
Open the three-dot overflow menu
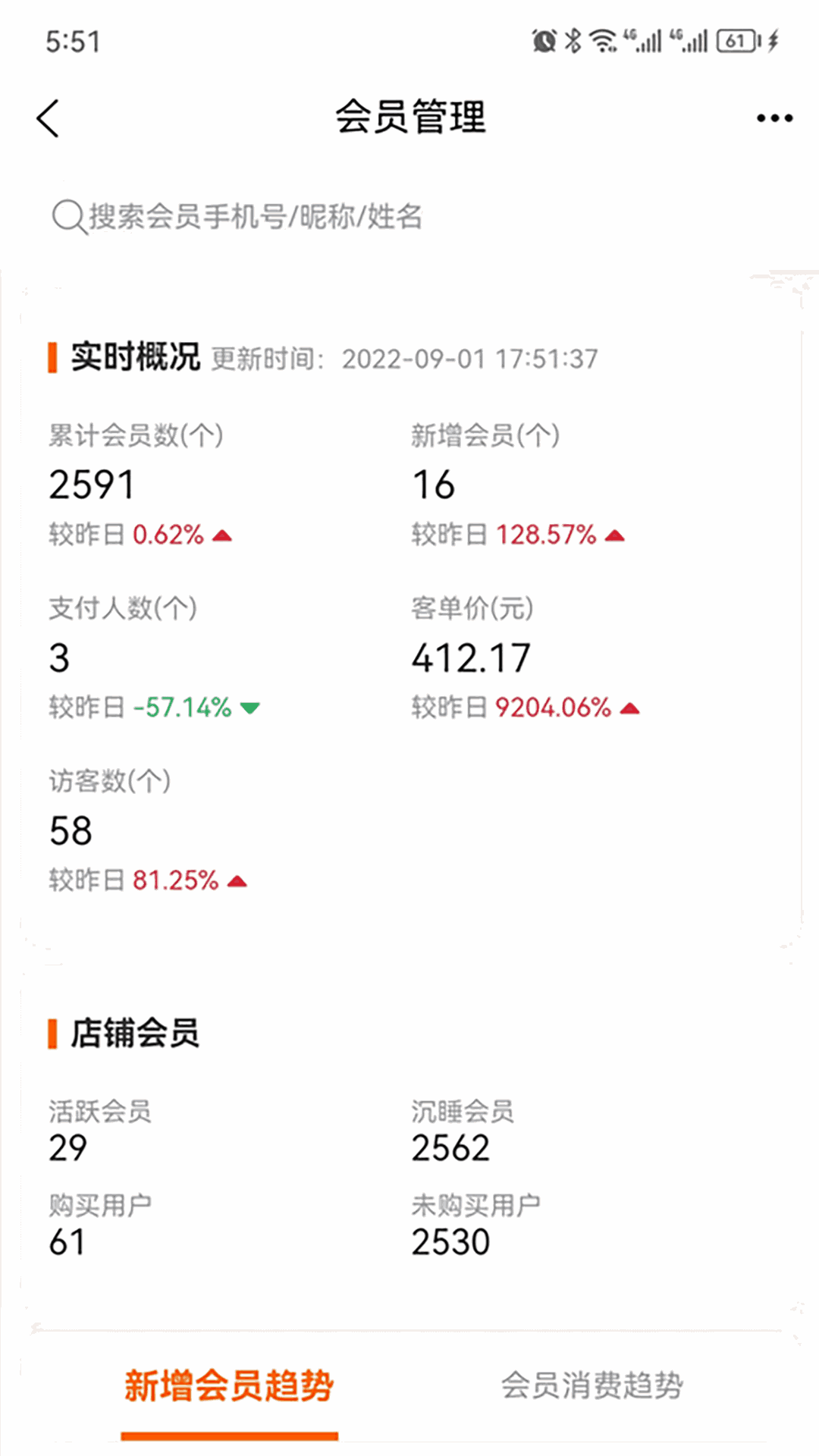coord(774,118)
